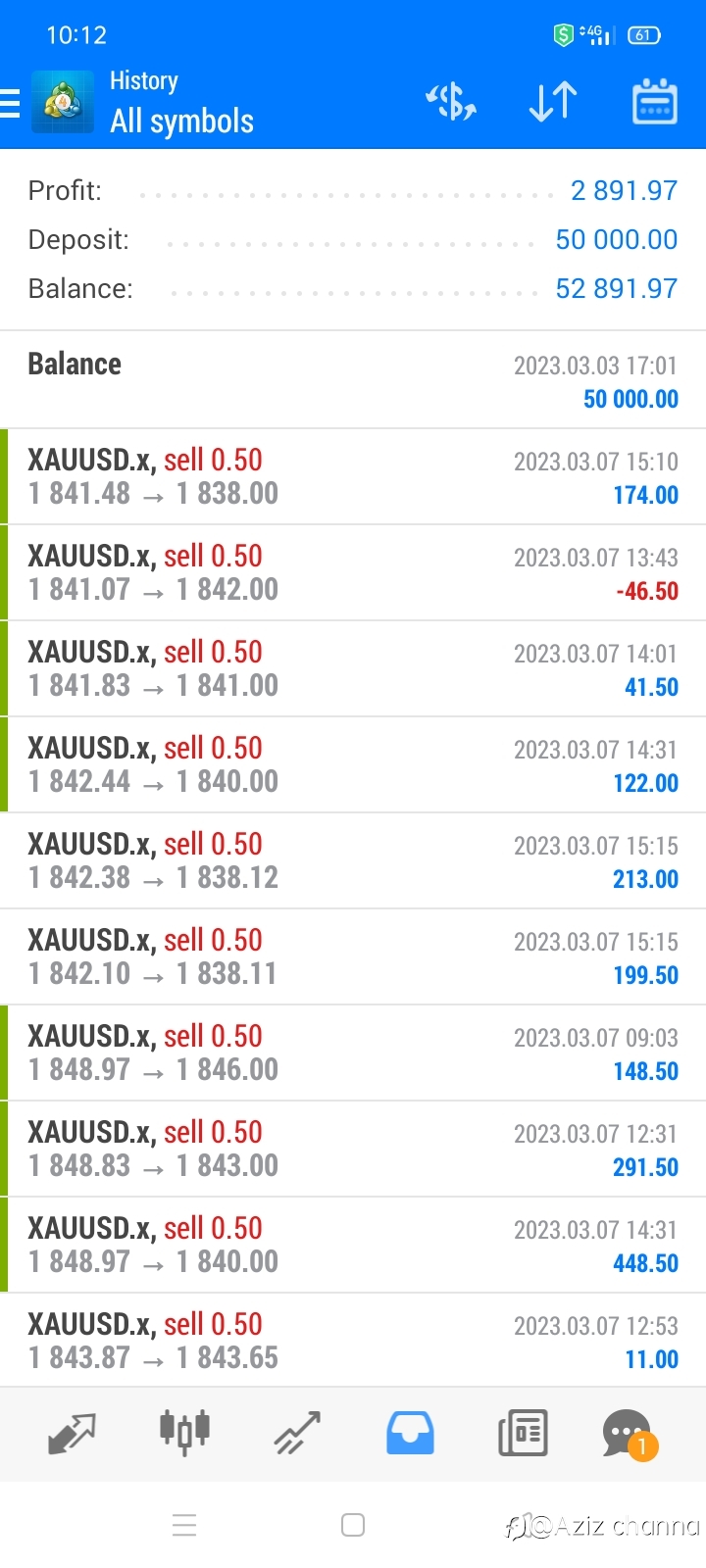
Task: Open the Balance deposit entry of 50 000.00
Action: pyautogui.click(x=353, y=380)
